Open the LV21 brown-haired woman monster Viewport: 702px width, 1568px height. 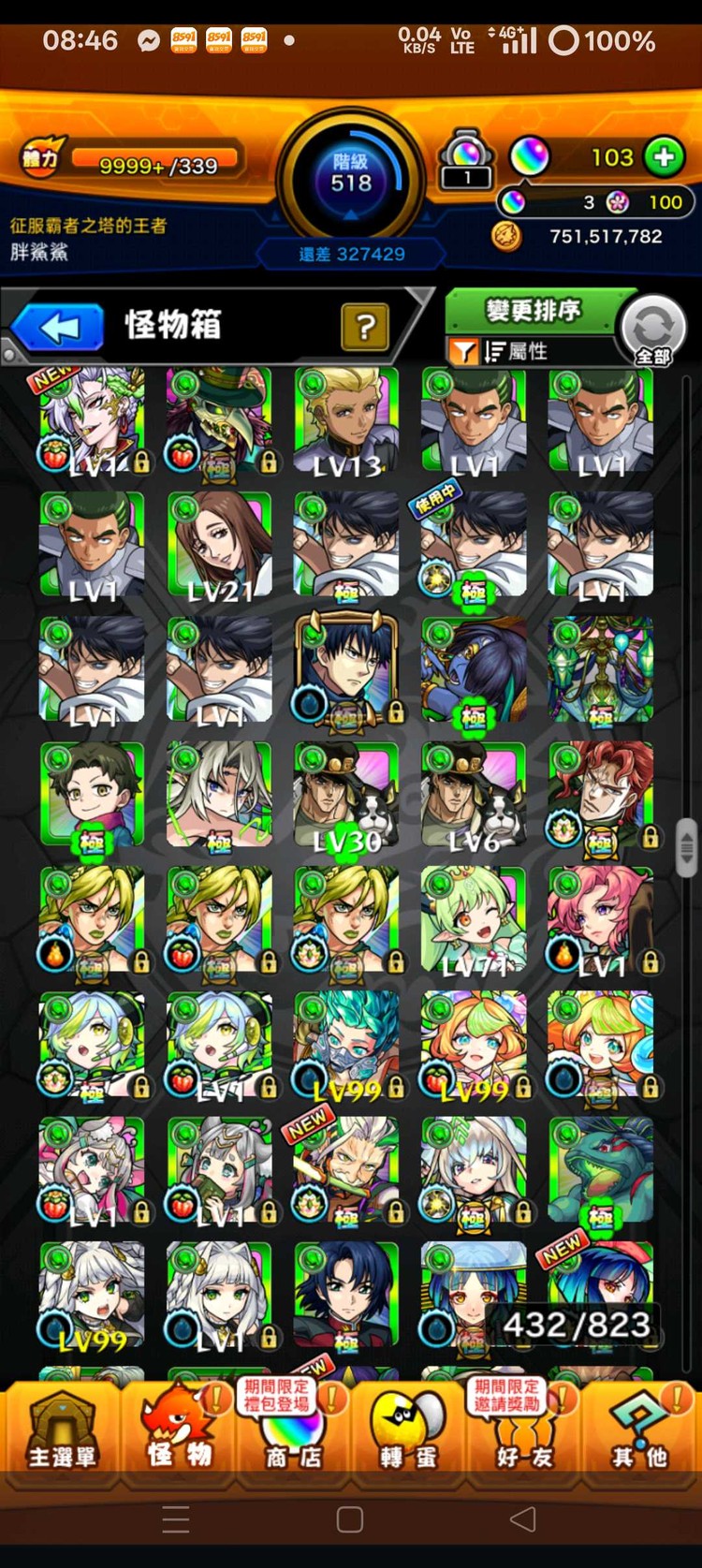219,546
